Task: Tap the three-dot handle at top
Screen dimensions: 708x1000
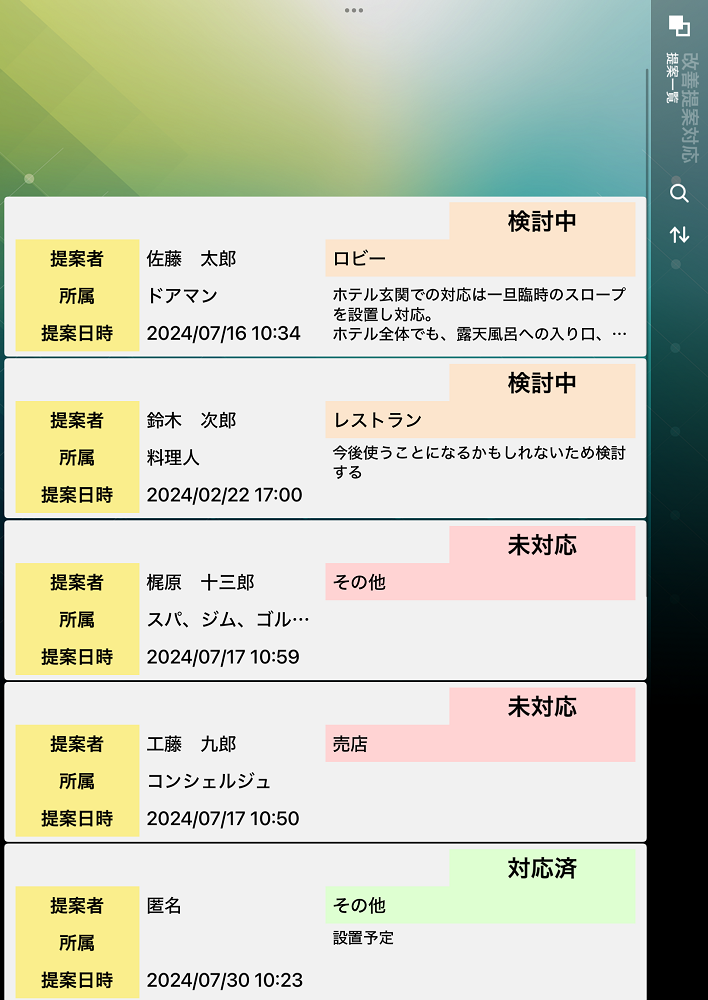Action: [x=354, y=10]
